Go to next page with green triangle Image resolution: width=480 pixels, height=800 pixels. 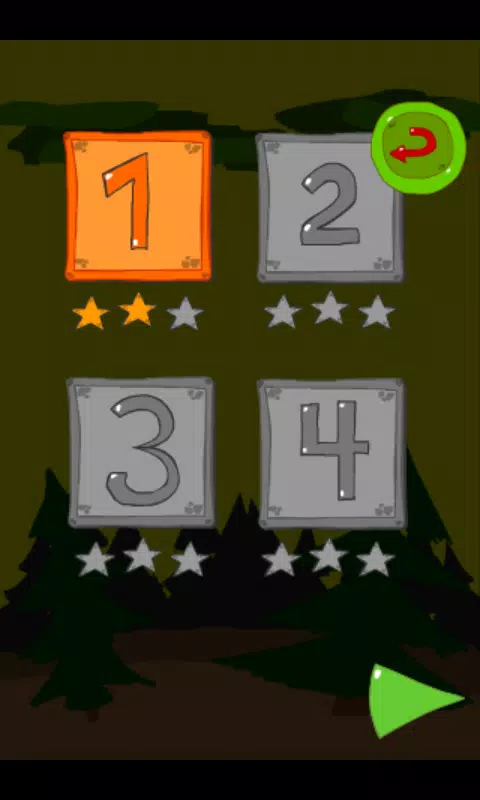point(416,701)
